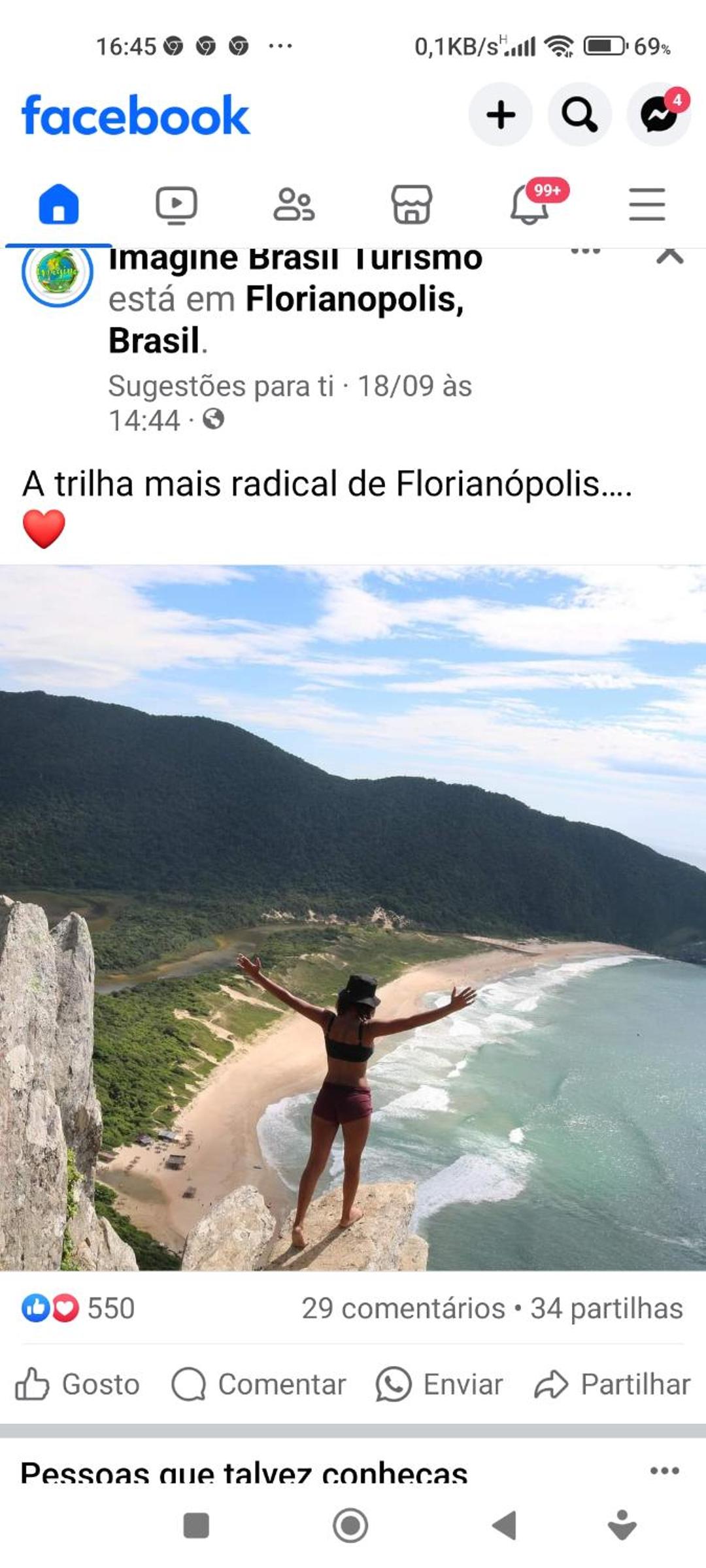Open the Marketplace tab
Screen dimensions: 706x1568
pos(411,204)
